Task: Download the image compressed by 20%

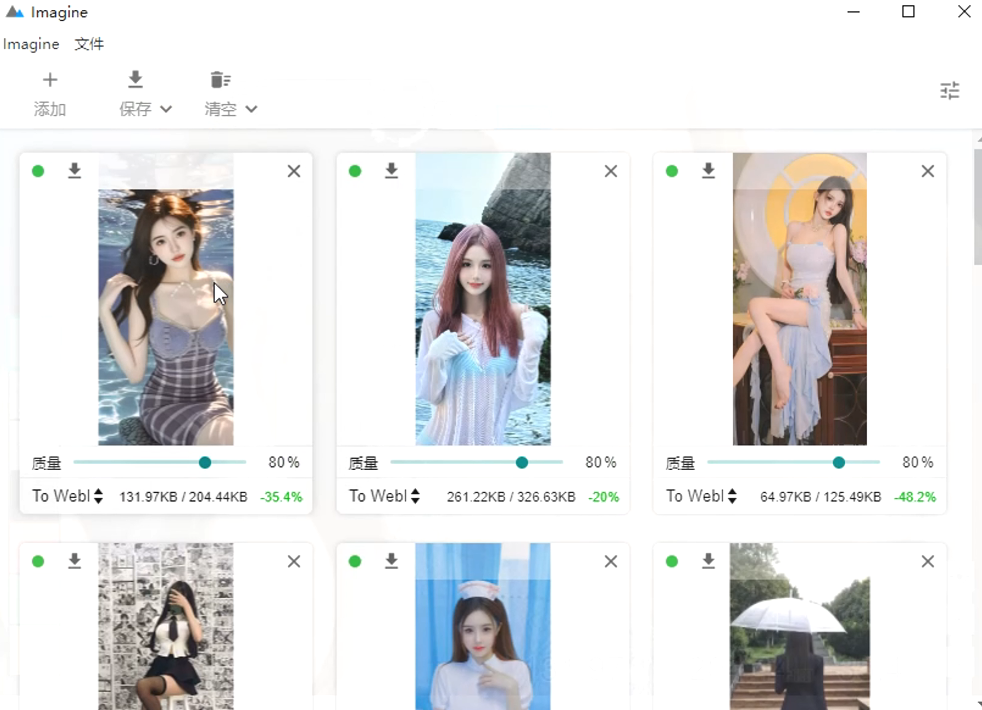Action: tap(391, 171)
